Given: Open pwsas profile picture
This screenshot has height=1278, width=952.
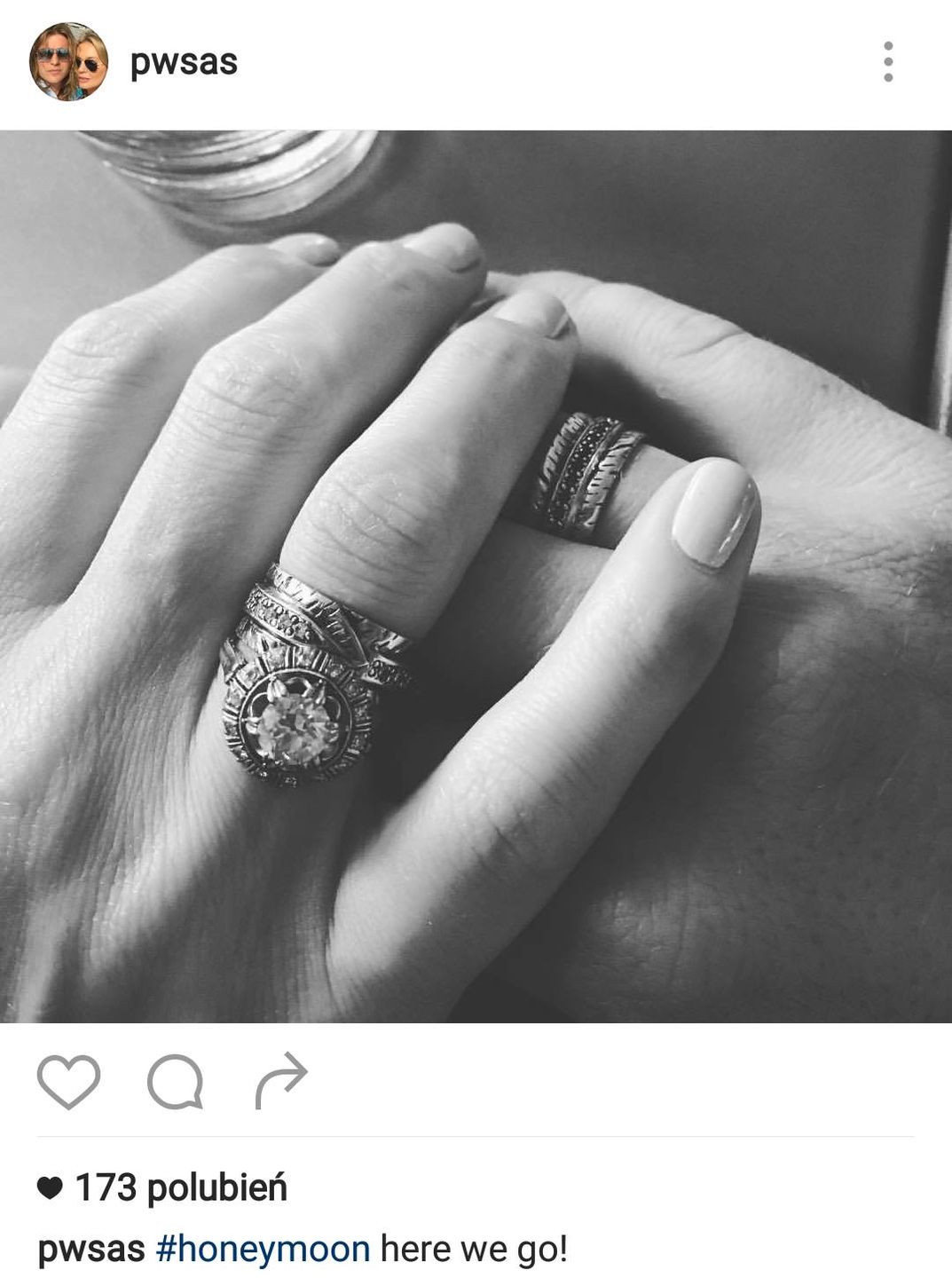Looking at the screenshot, I should (x=68, y=62).
